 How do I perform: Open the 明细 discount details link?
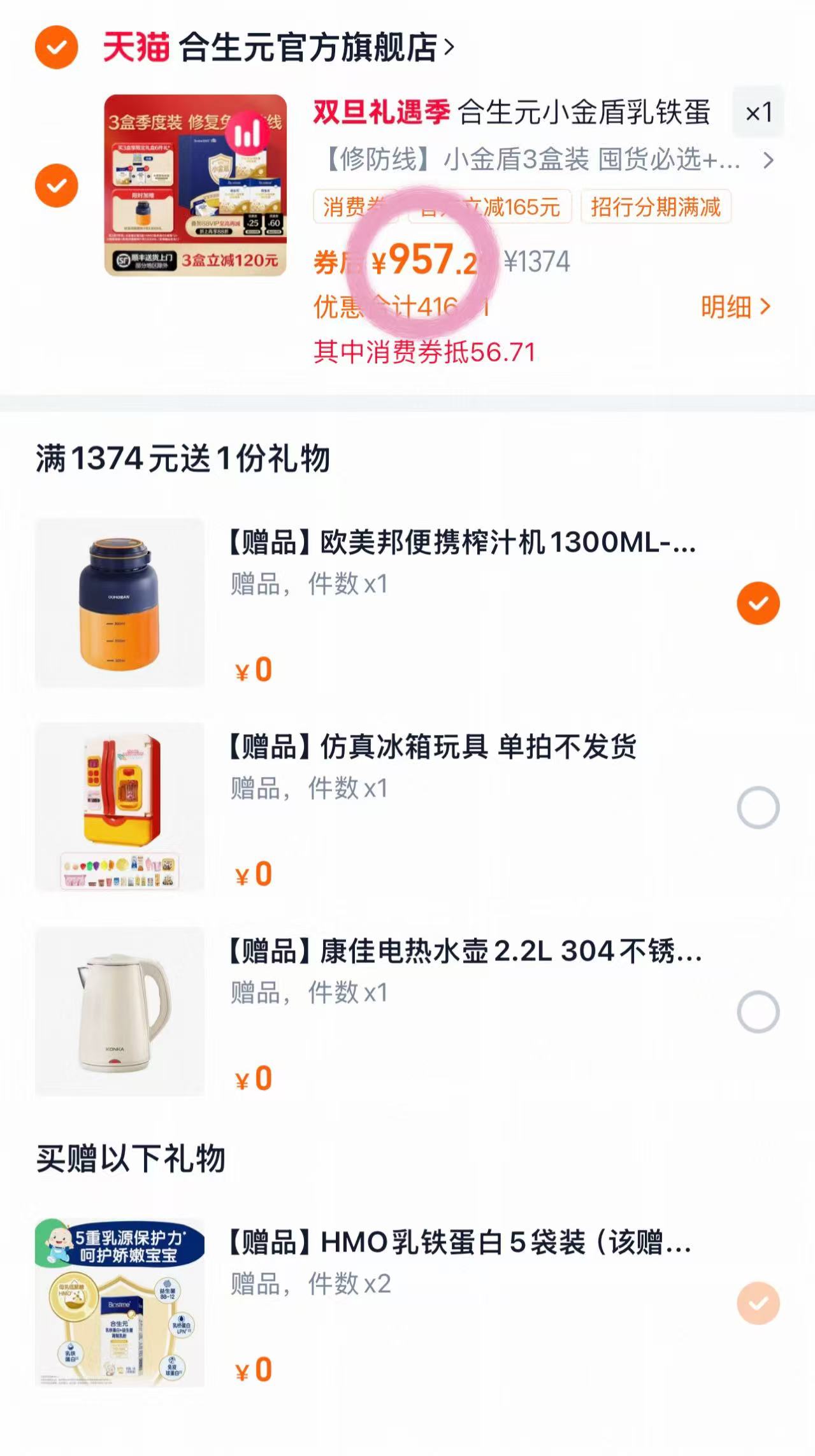[737, 307]
